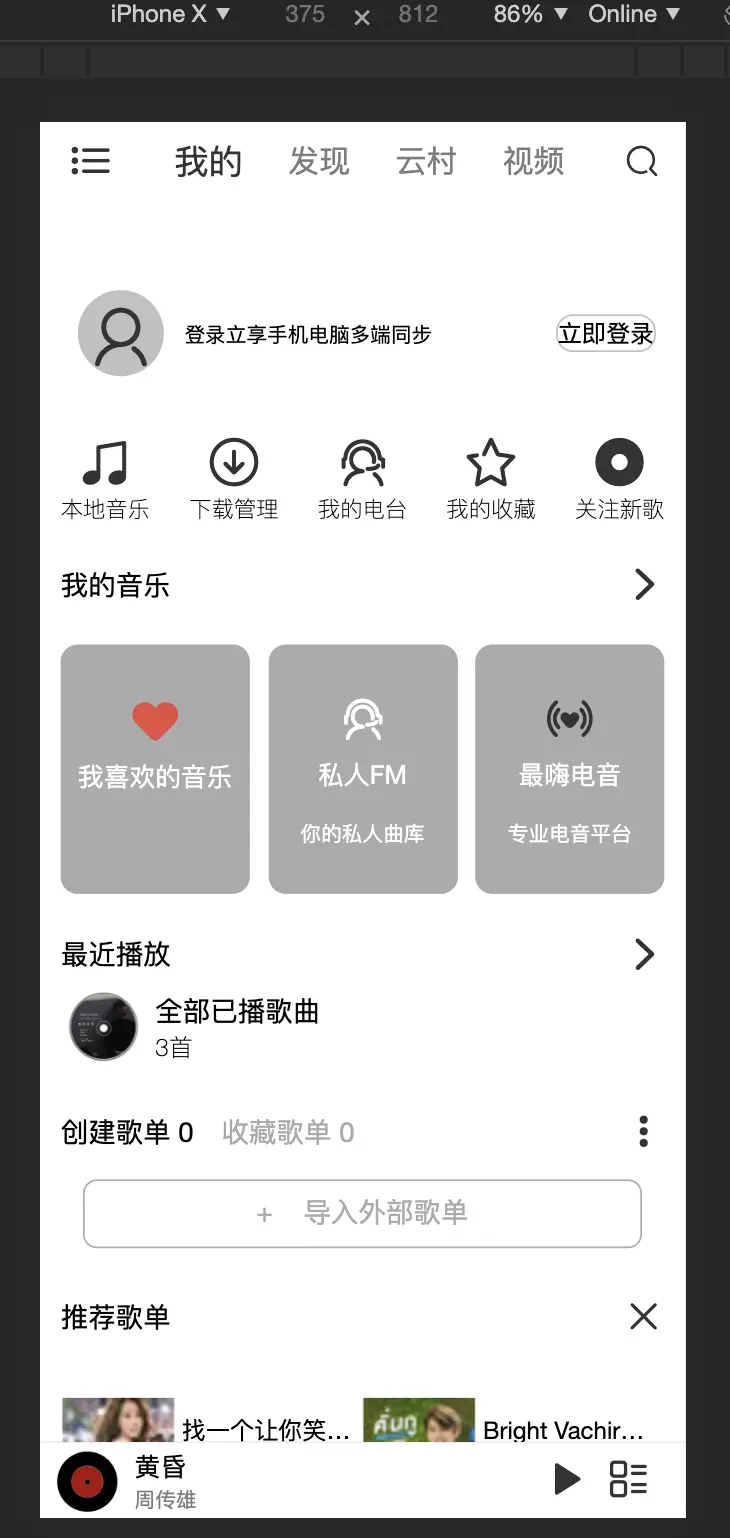The width and height of the screenshot is (730, 1538).
Task: Open the search magnifier icon
Action: click(642, 161)
